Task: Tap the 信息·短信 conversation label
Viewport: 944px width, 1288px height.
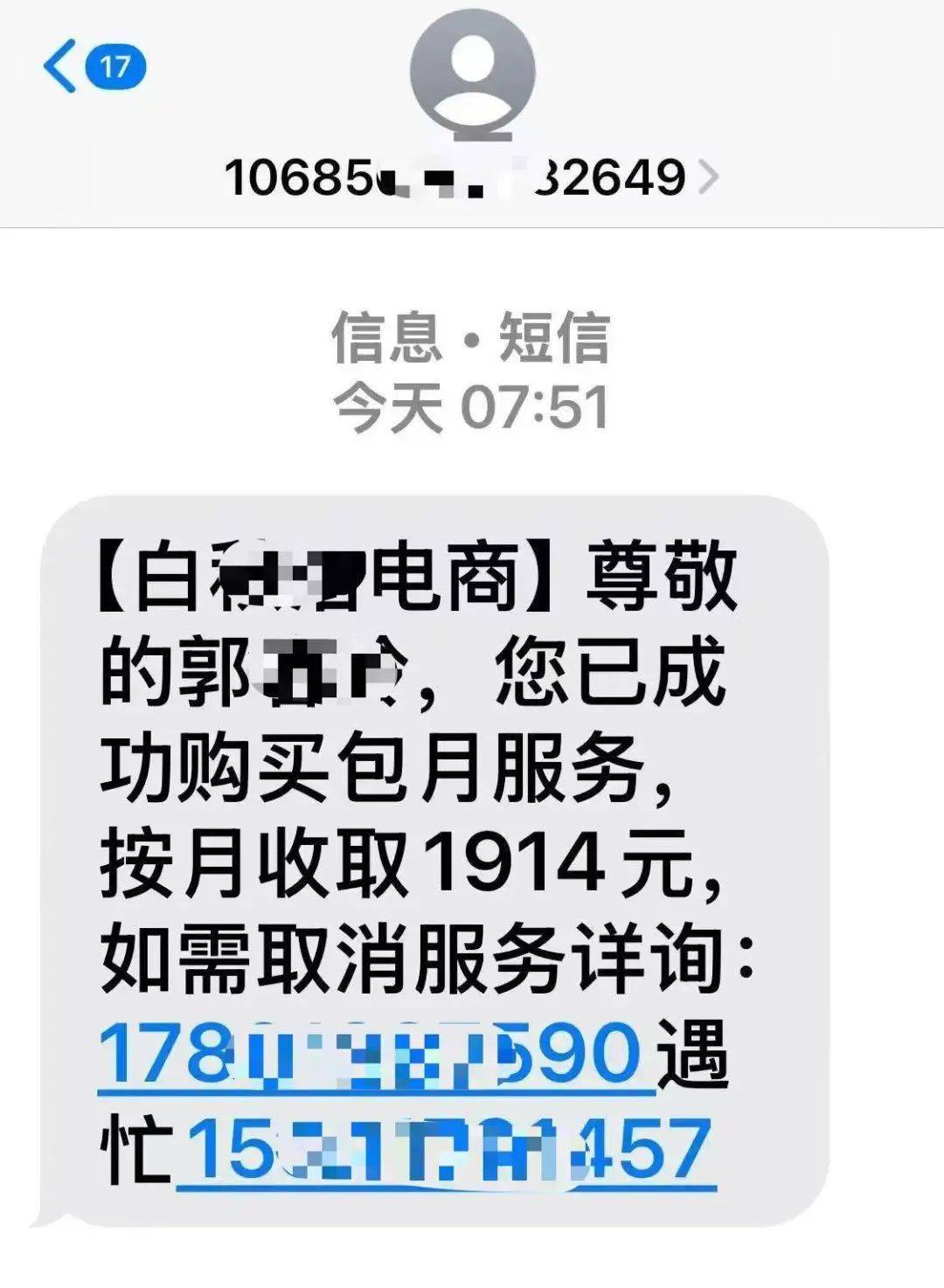Action: click(472, 338)
